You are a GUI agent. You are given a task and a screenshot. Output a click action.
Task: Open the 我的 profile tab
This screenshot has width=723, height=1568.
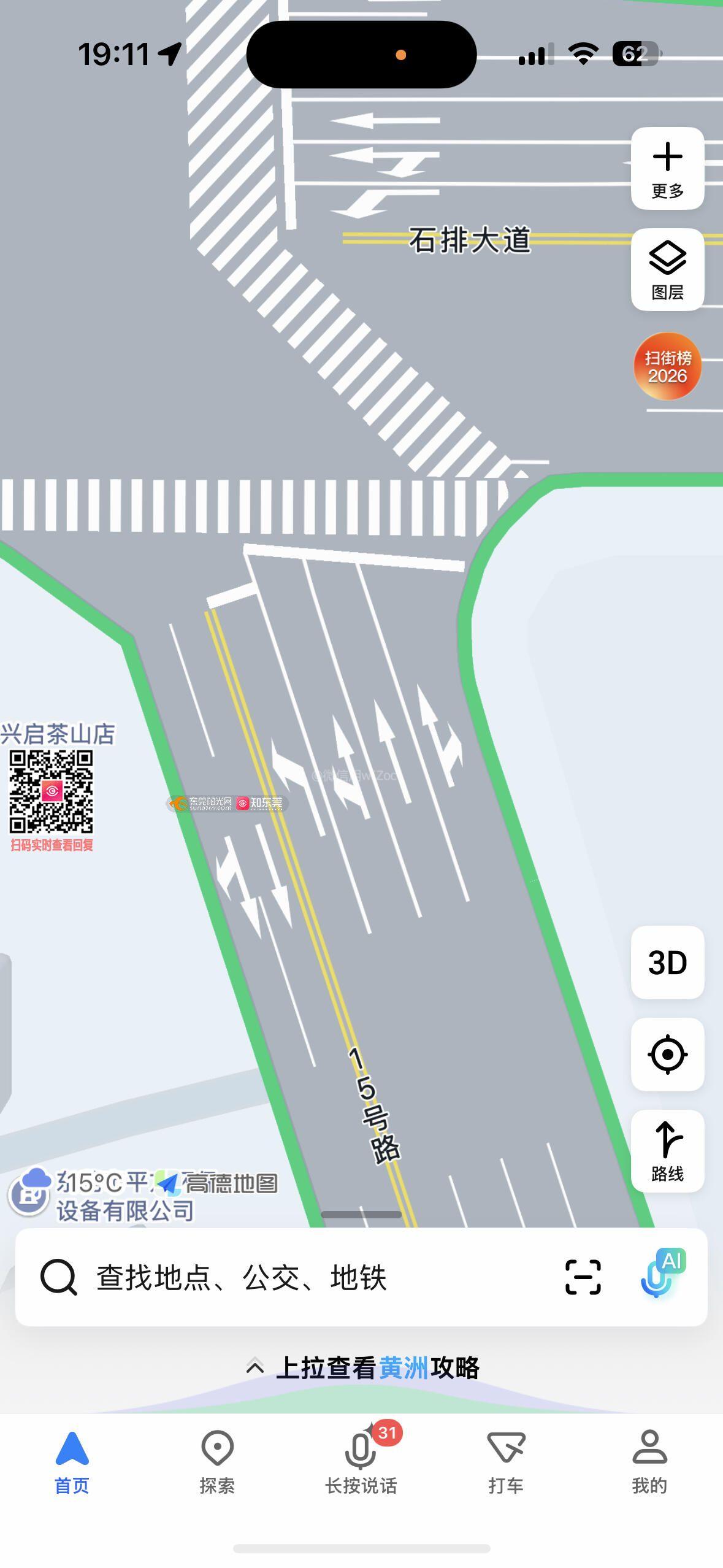[x=649, y=1463]
